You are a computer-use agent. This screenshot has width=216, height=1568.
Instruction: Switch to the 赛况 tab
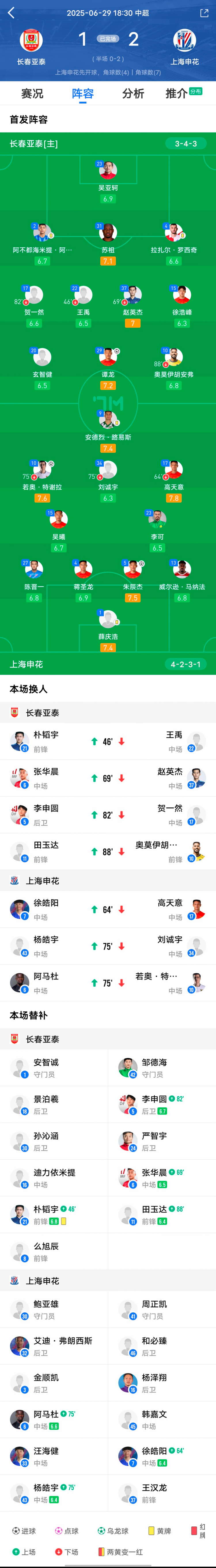coord(32,93)
